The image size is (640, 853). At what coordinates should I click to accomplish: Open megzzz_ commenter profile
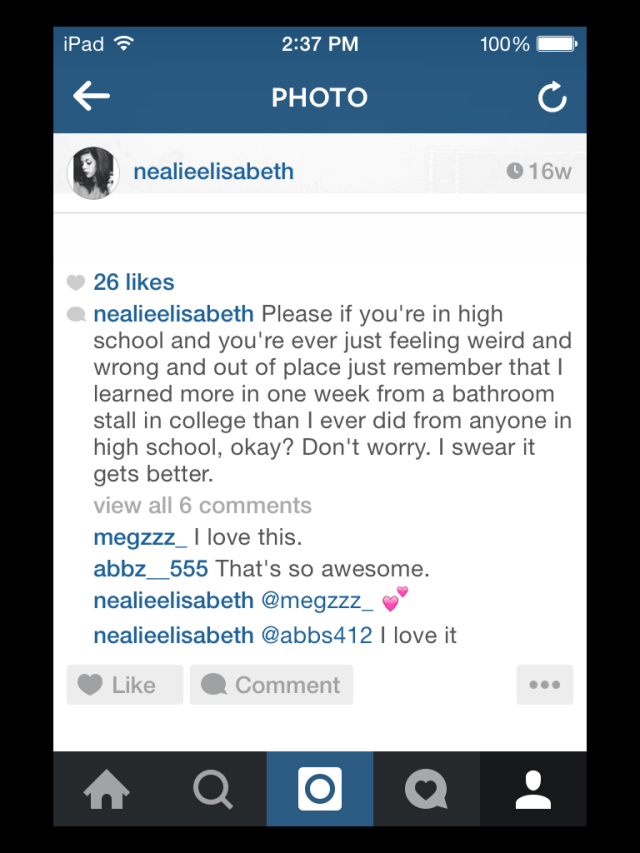coord(139,537)
